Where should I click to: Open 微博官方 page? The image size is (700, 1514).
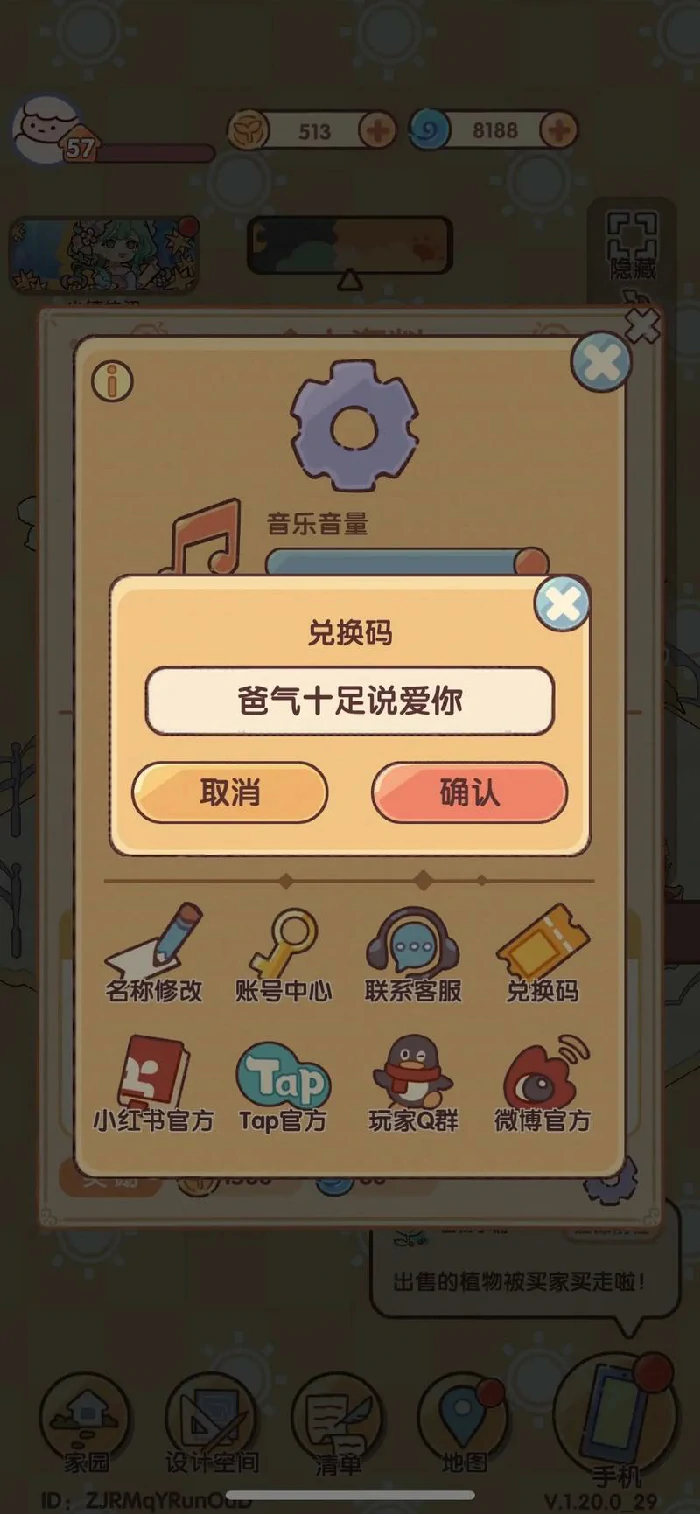coord(542,1085)
